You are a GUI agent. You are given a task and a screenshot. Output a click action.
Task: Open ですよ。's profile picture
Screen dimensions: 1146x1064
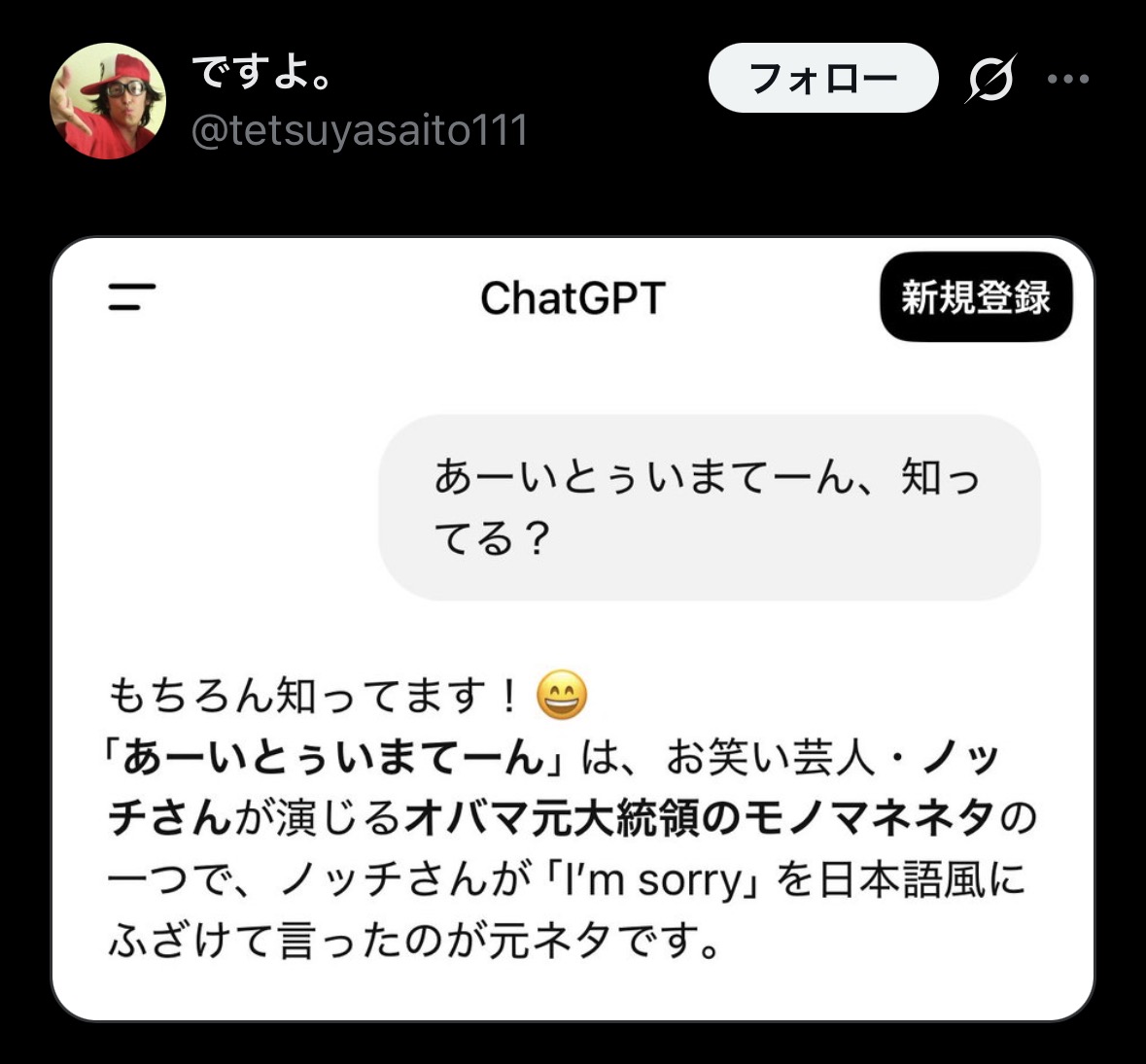coord(108,101)
